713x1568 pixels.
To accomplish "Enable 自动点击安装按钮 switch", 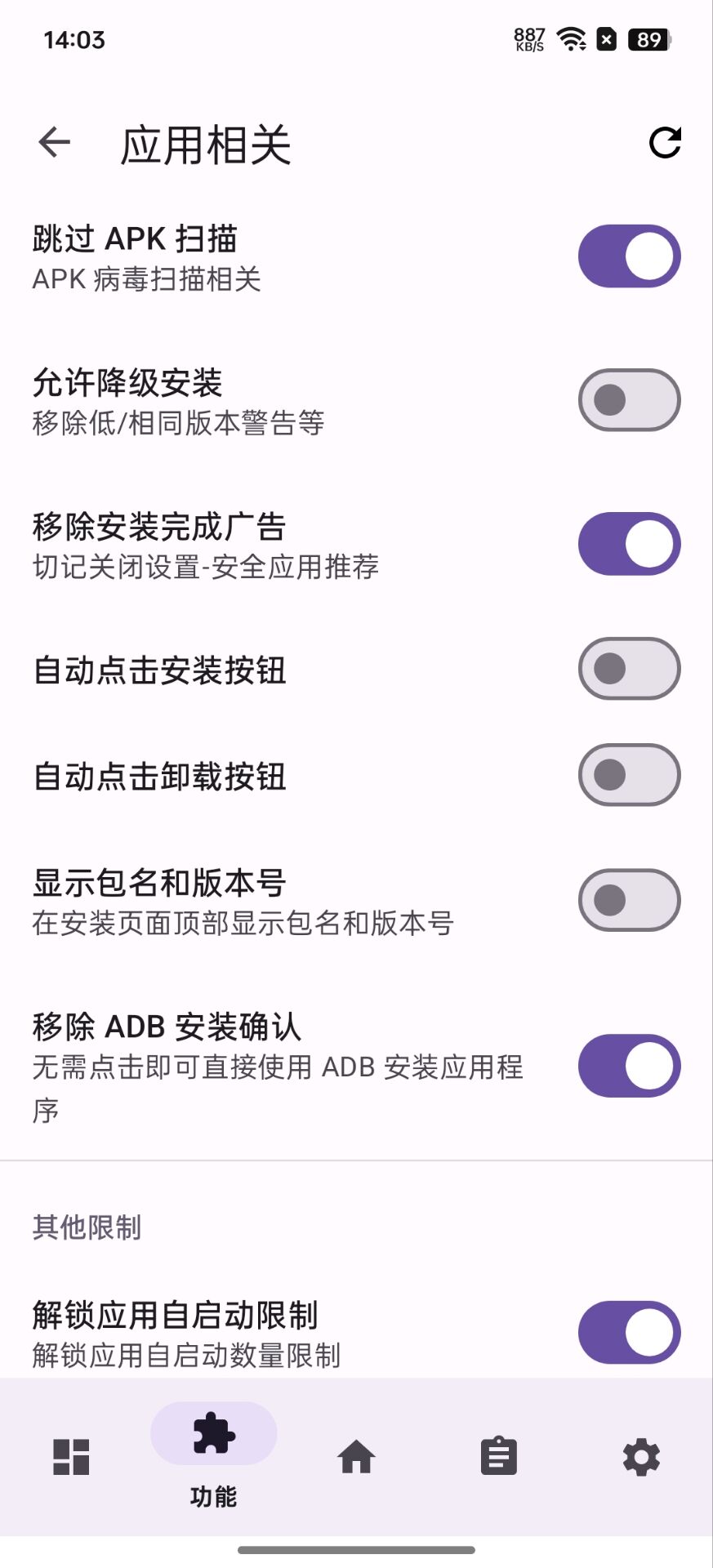I will click(629, 669).
